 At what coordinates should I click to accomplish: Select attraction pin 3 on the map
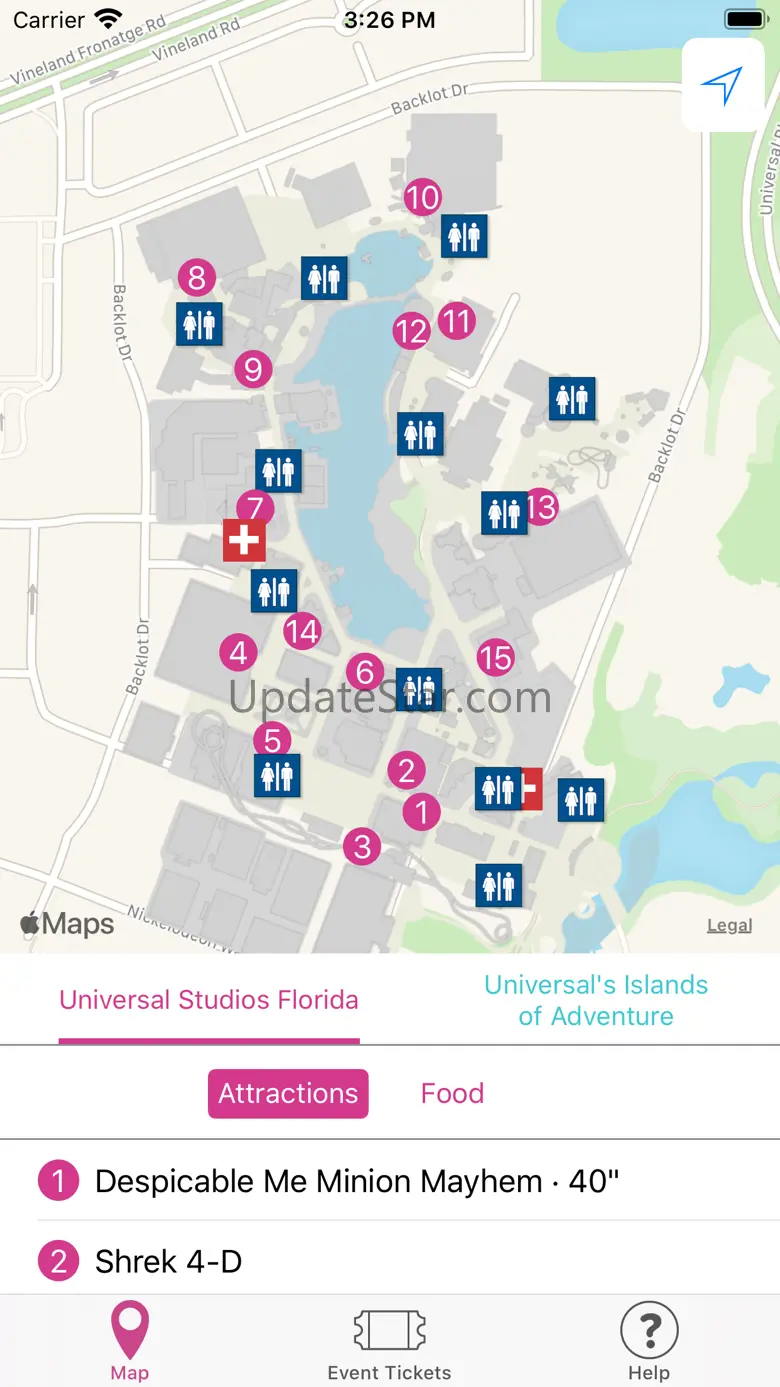pos(362,847)
